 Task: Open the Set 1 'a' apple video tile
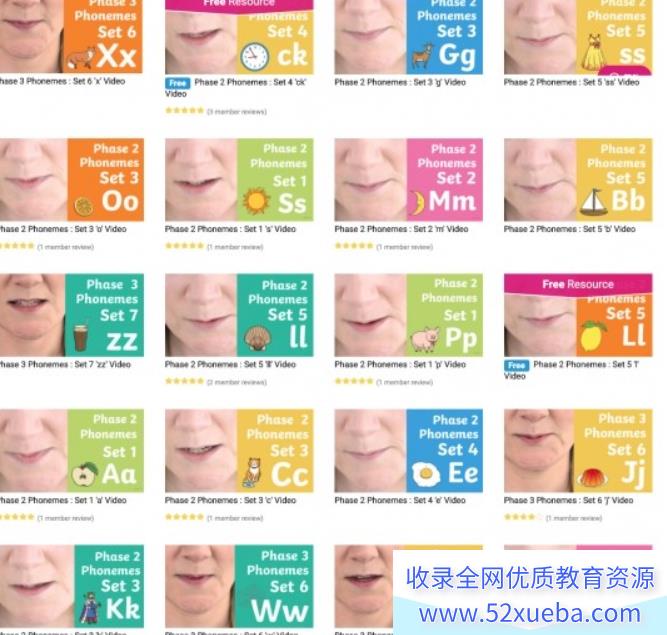[x=70, y=450]
